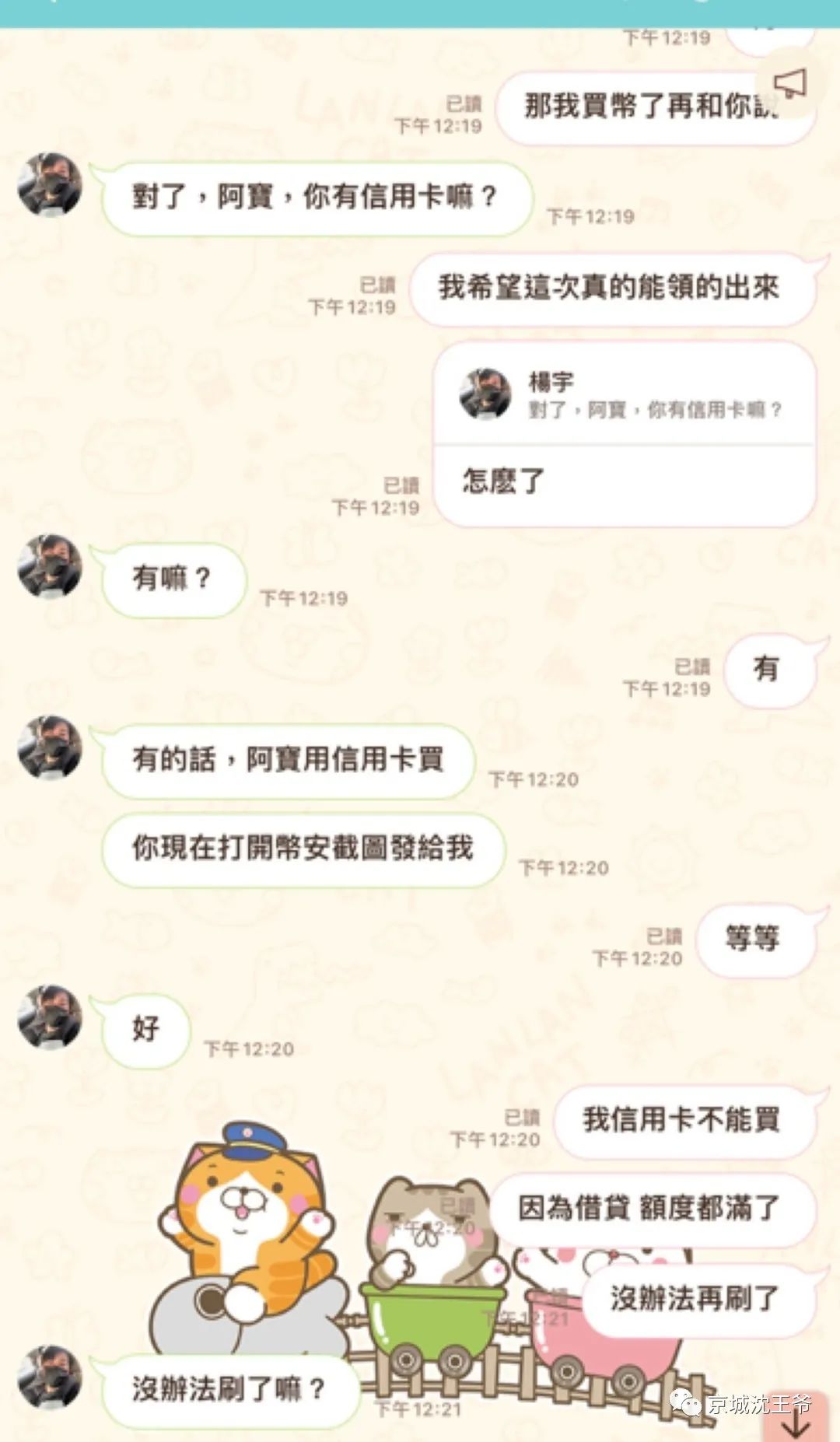Open the announcements megaphone icon
The height and width of the screenshot is (1442, 840).
(791, 84)
